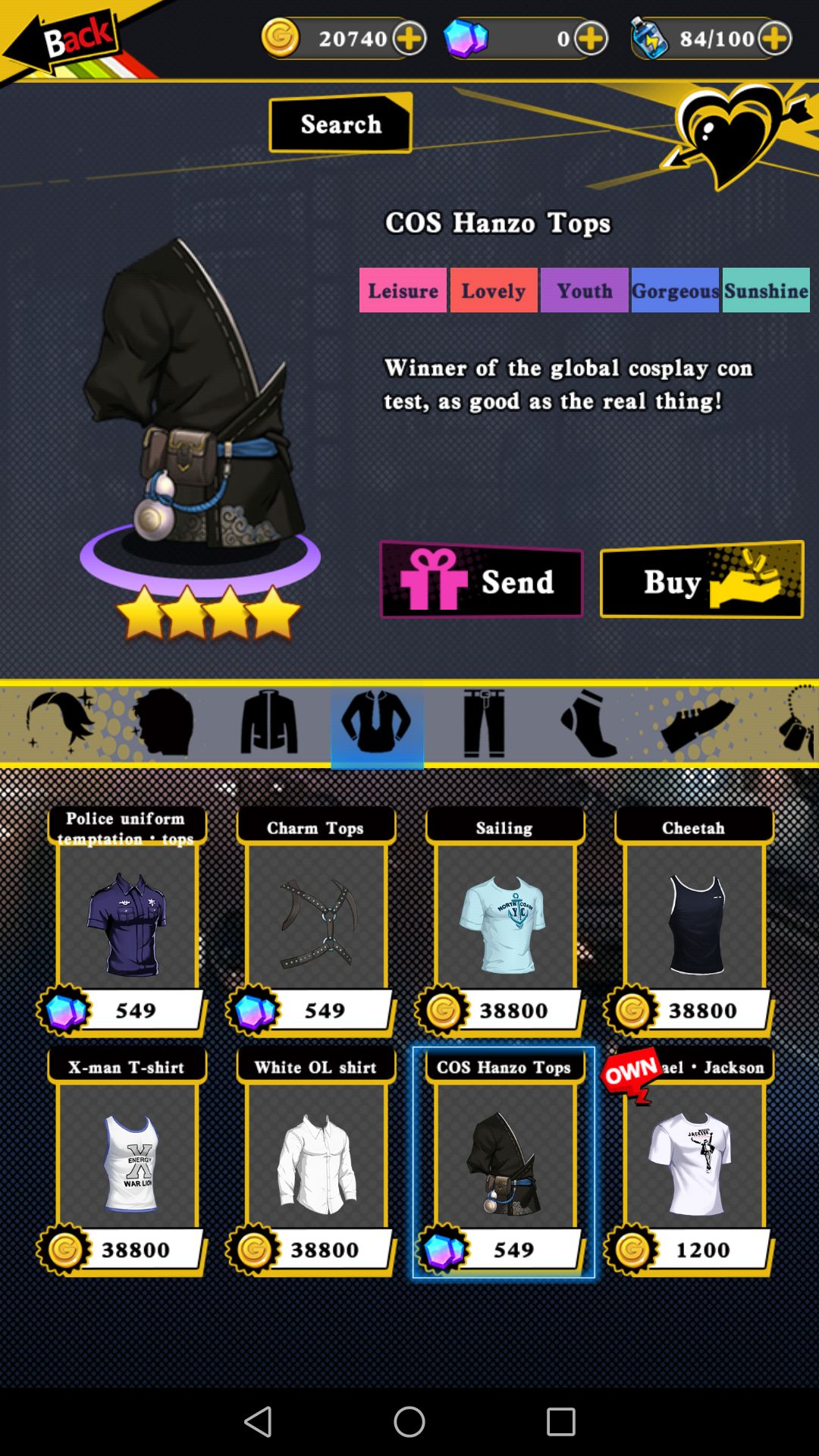
Task: Send COS Hanzo Tops as gift
Action: [x=482, y=581]
